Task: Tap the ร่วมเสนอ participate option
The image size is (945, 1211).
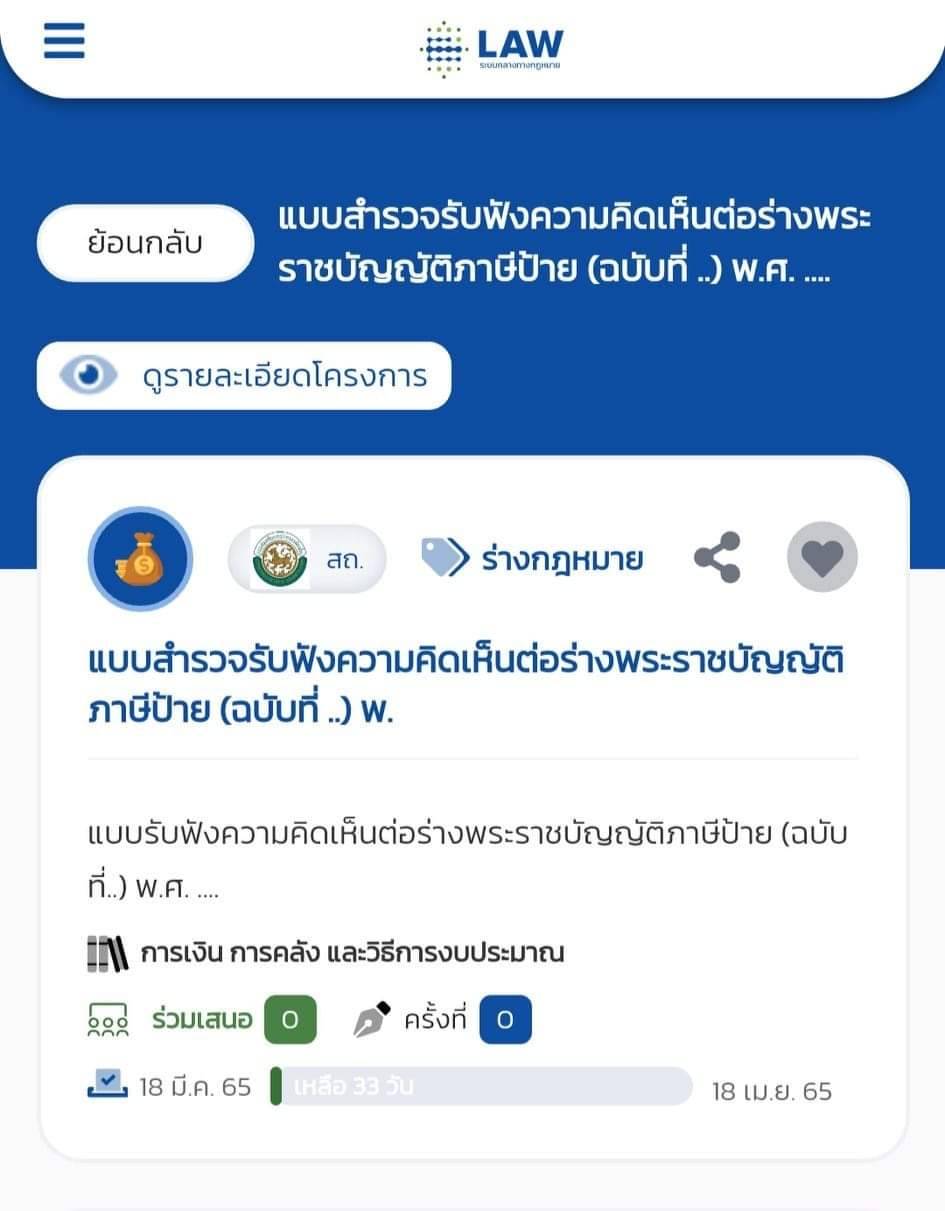Action: click(x=201, y=1020)
